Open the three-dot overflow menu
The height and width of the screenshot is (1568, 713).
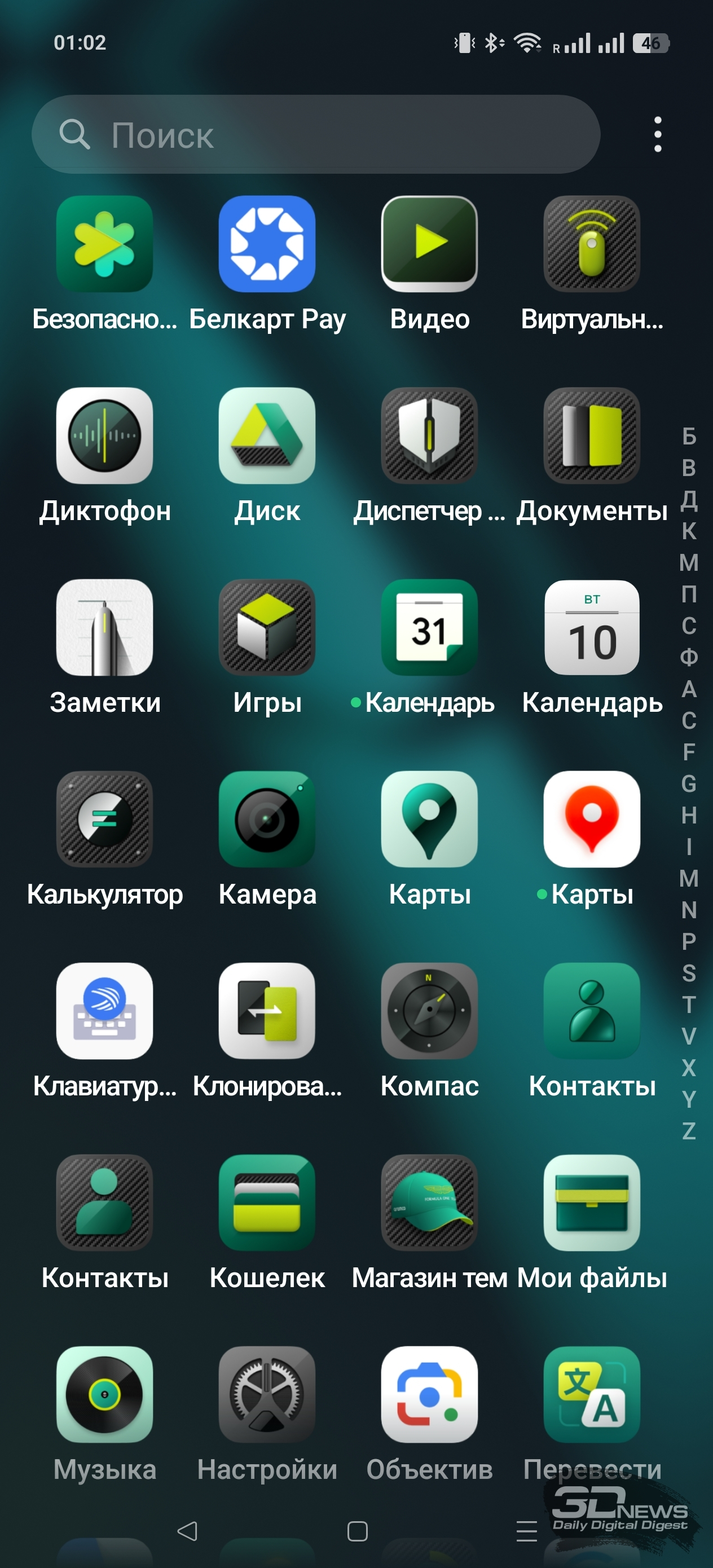(658, 134)
